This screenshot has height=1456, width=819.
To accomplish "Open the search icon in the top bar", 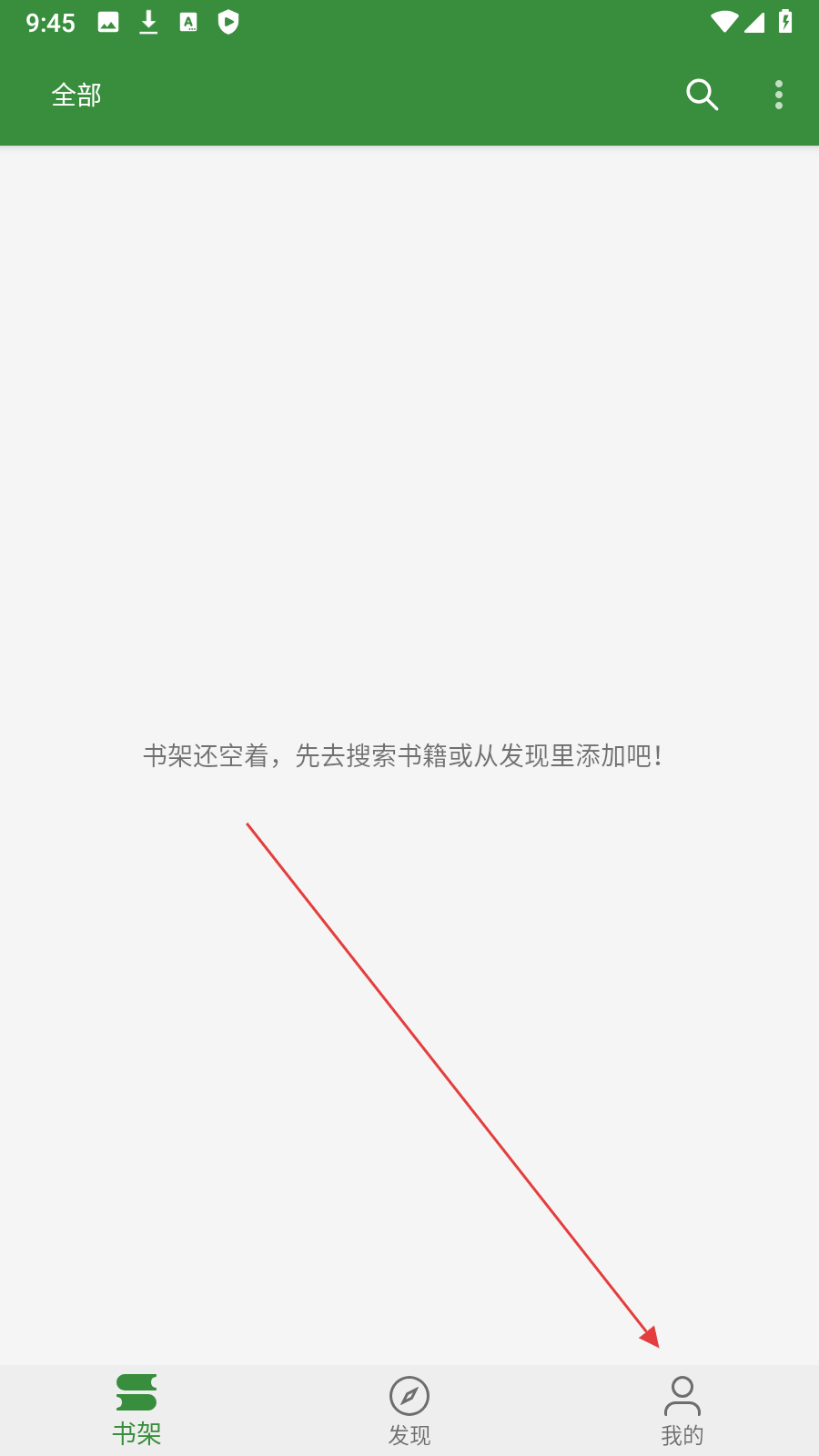I will tap(702, 95).
